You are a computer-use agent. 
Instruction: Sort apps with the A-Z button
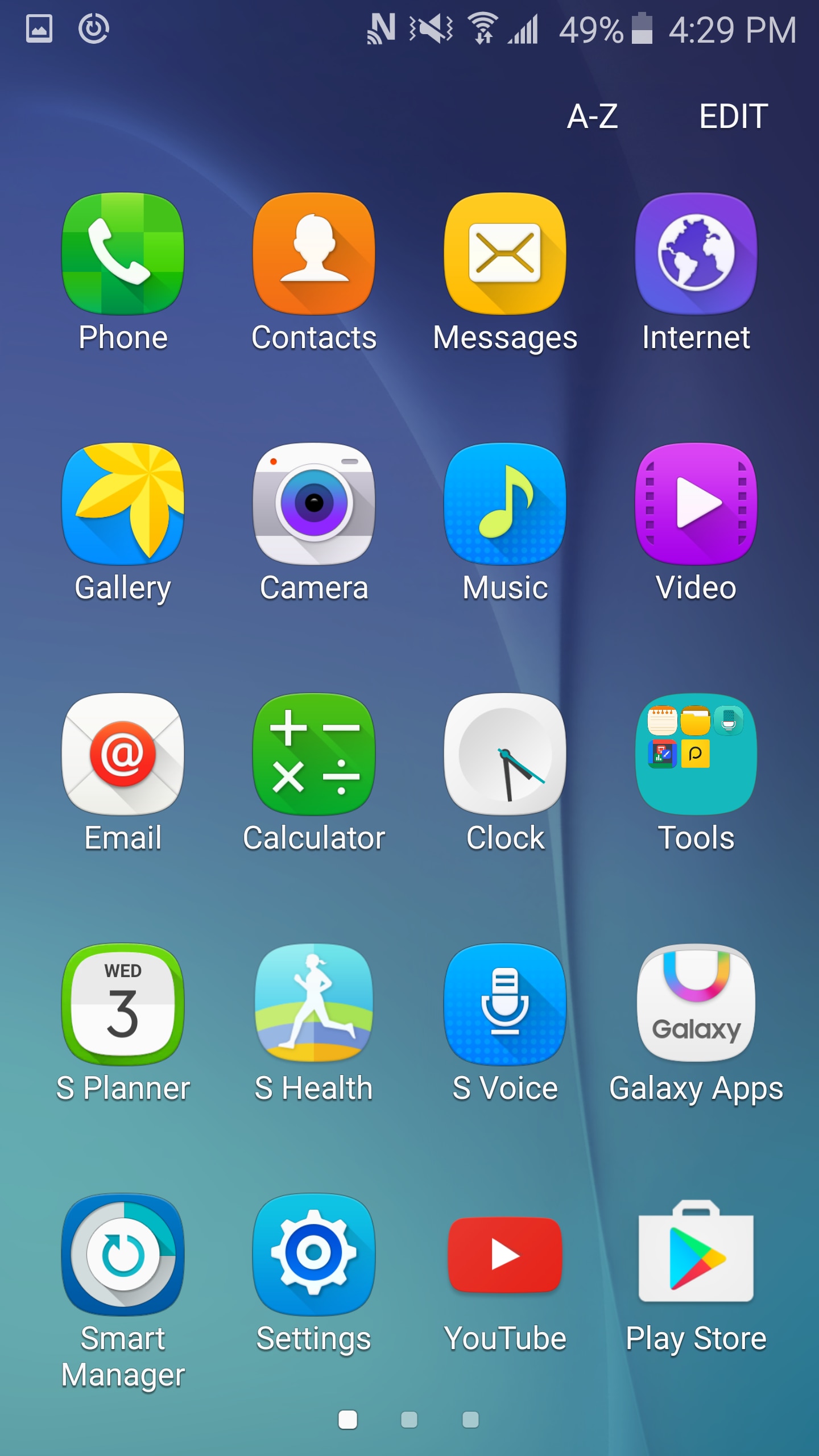592,117
